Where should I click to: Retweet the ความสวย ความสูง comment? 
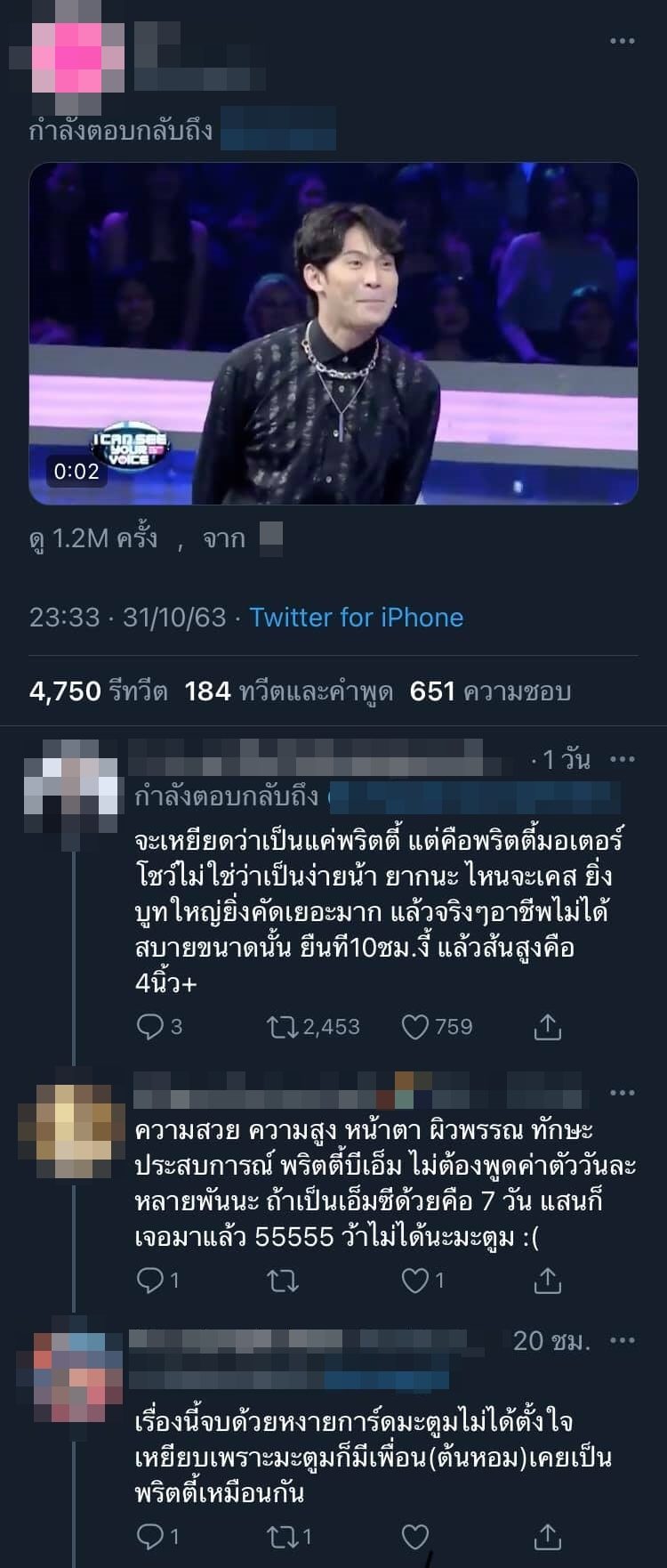pyautogui.click(x=283, y=1281)
